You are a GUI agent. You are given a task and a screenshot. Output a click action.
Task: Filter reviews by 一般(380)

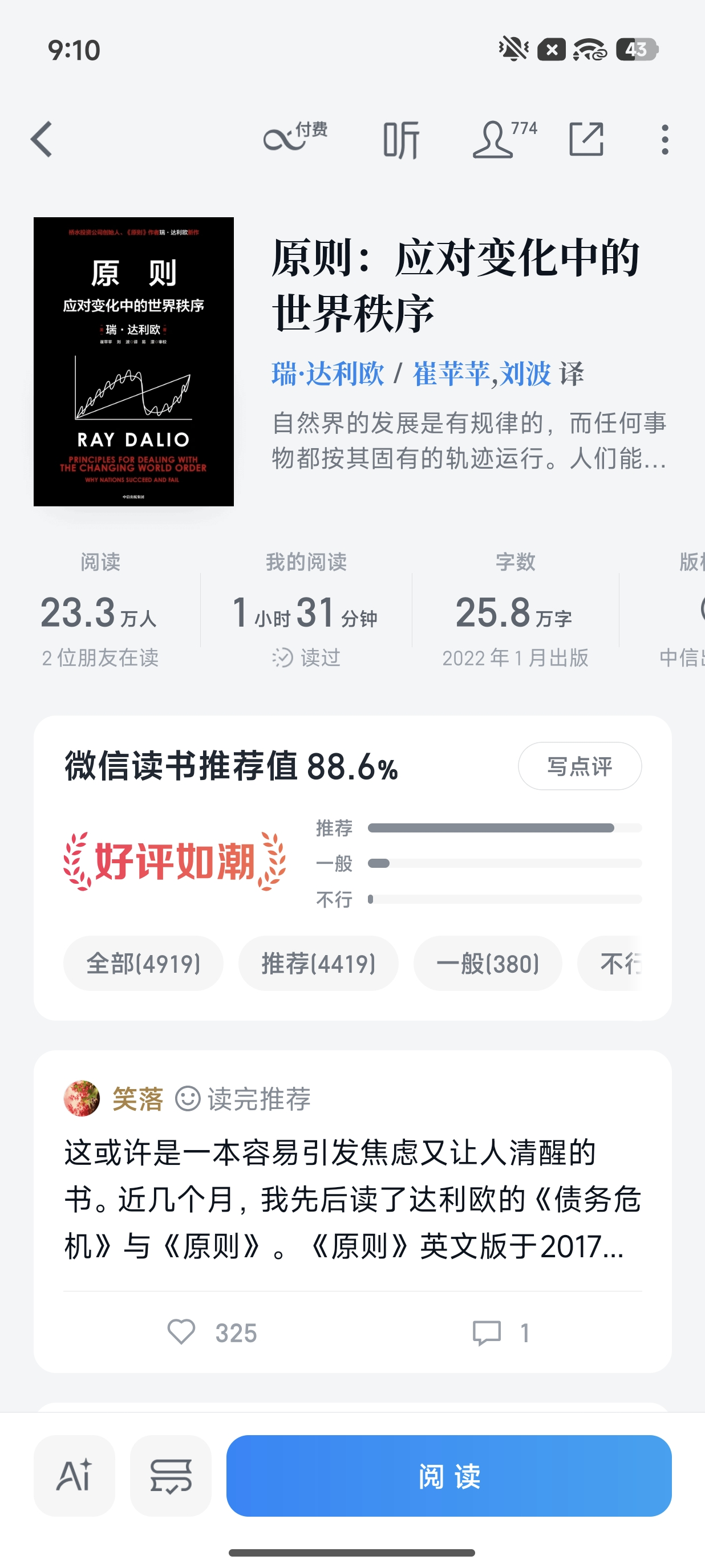[x=488, y=963]
